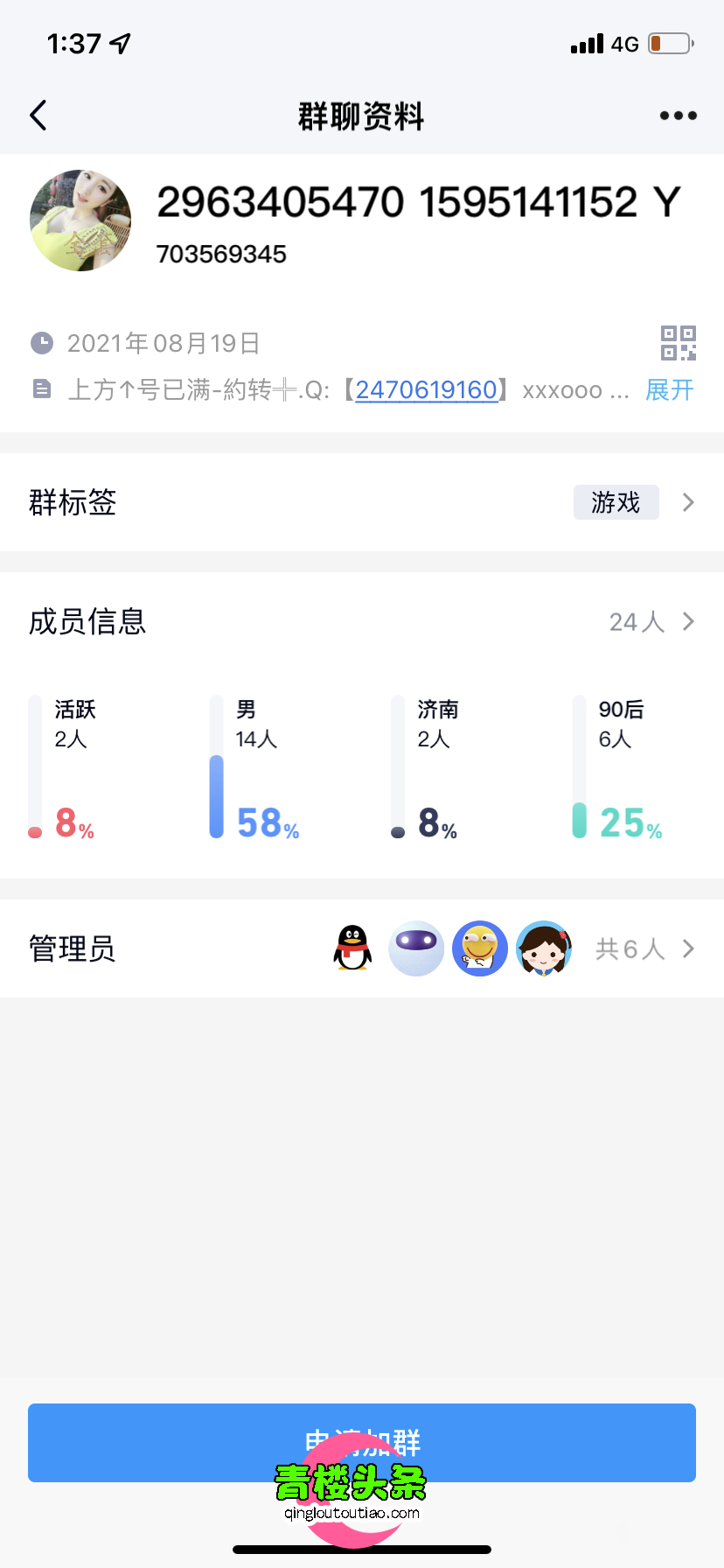This screenshot has height=1568, width=724.
Task: Open the 管理员 administrators row
Action: (362, 948)
